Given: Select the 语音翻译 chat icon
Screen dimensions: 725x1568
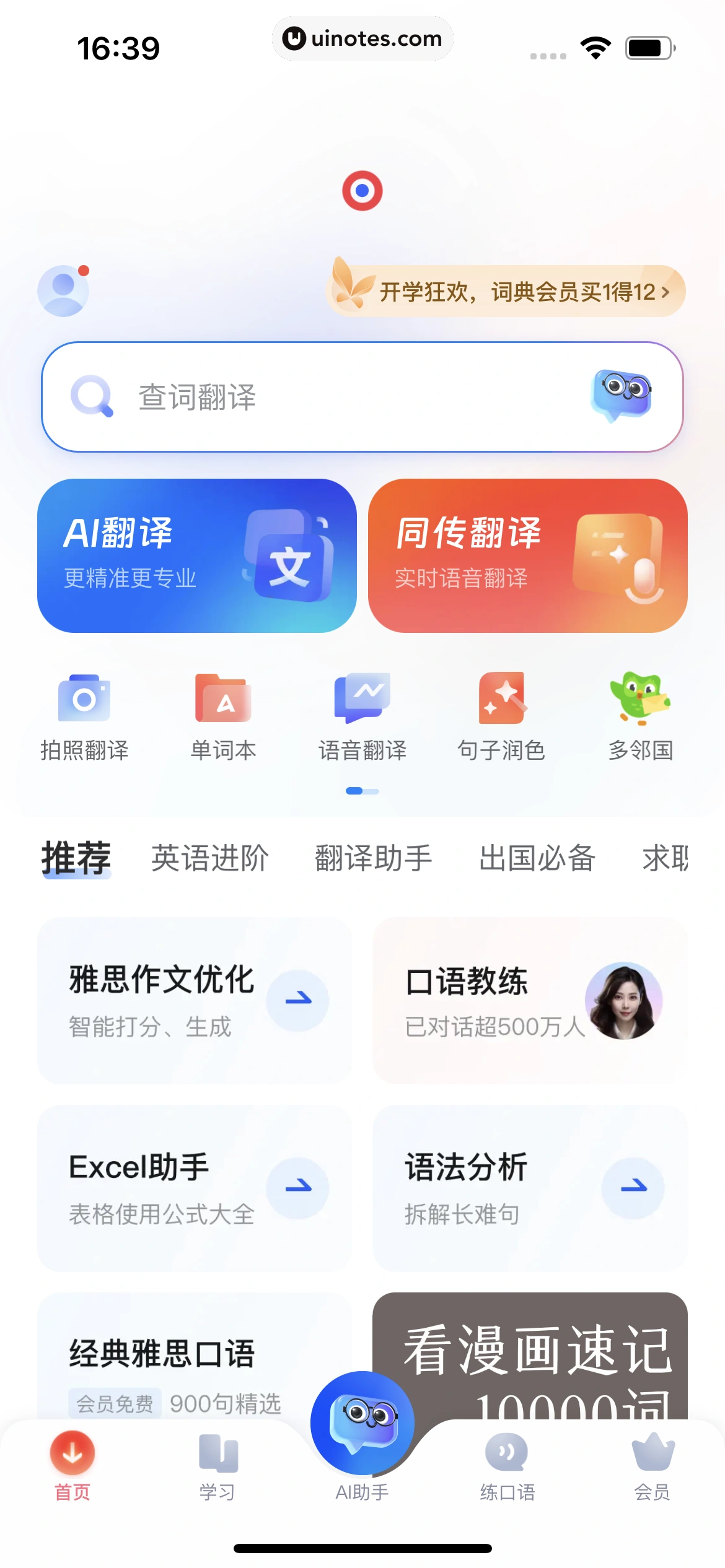Looking at the screenshot, I should click(362, 700).
